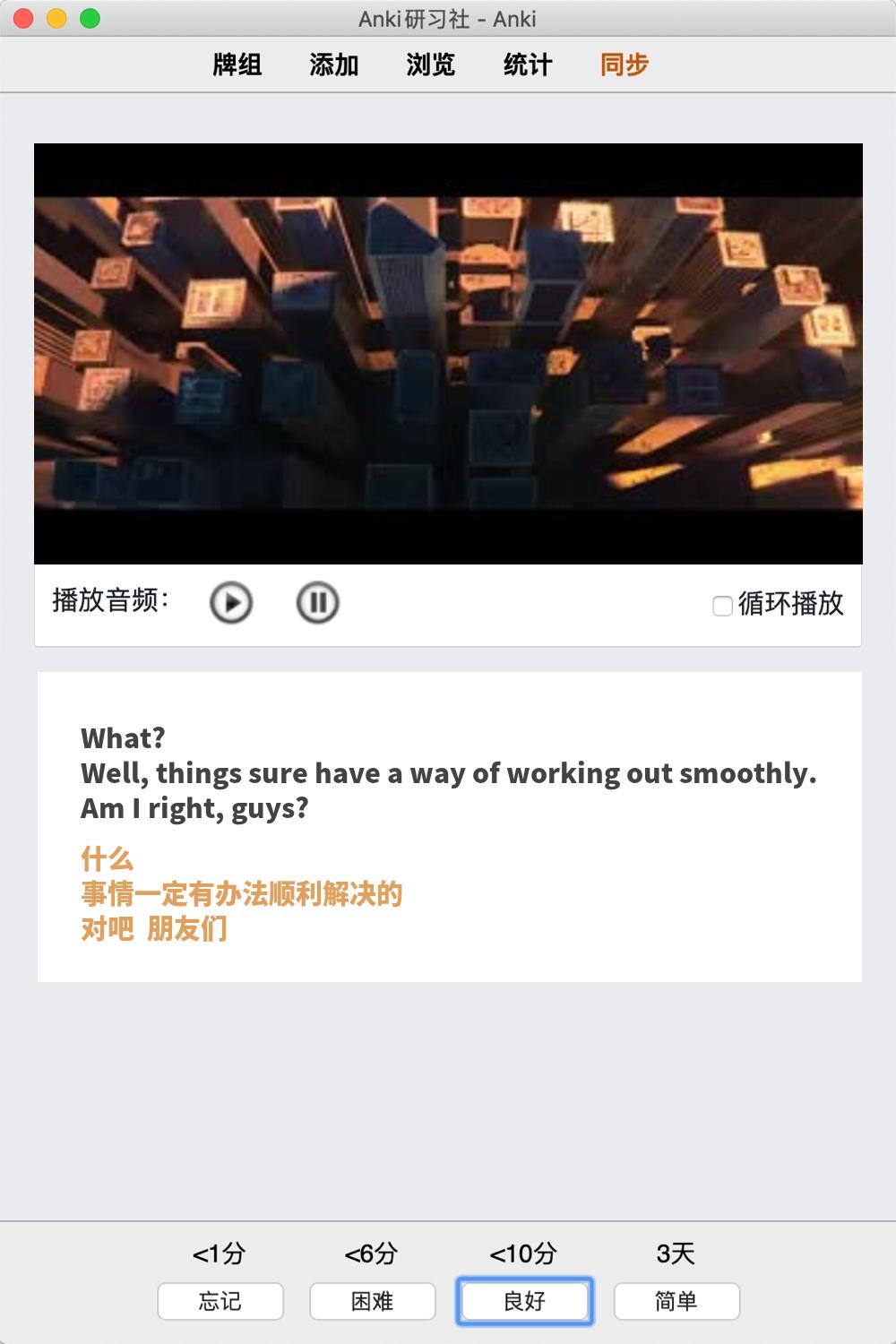Close the Anki window

click(24, 19)
